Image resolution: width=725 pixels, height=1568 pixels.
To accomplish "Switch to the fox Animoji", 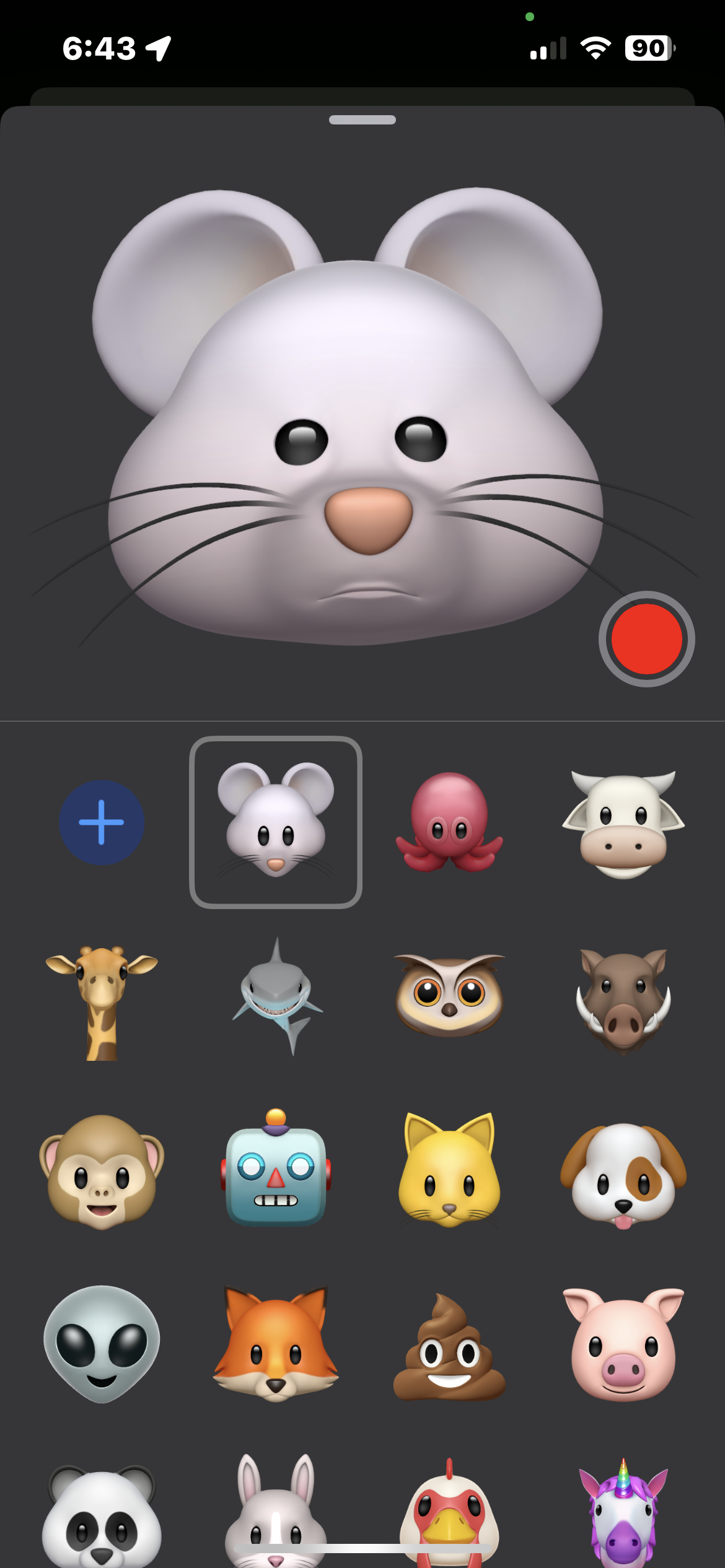I will tap(276, 1344).
